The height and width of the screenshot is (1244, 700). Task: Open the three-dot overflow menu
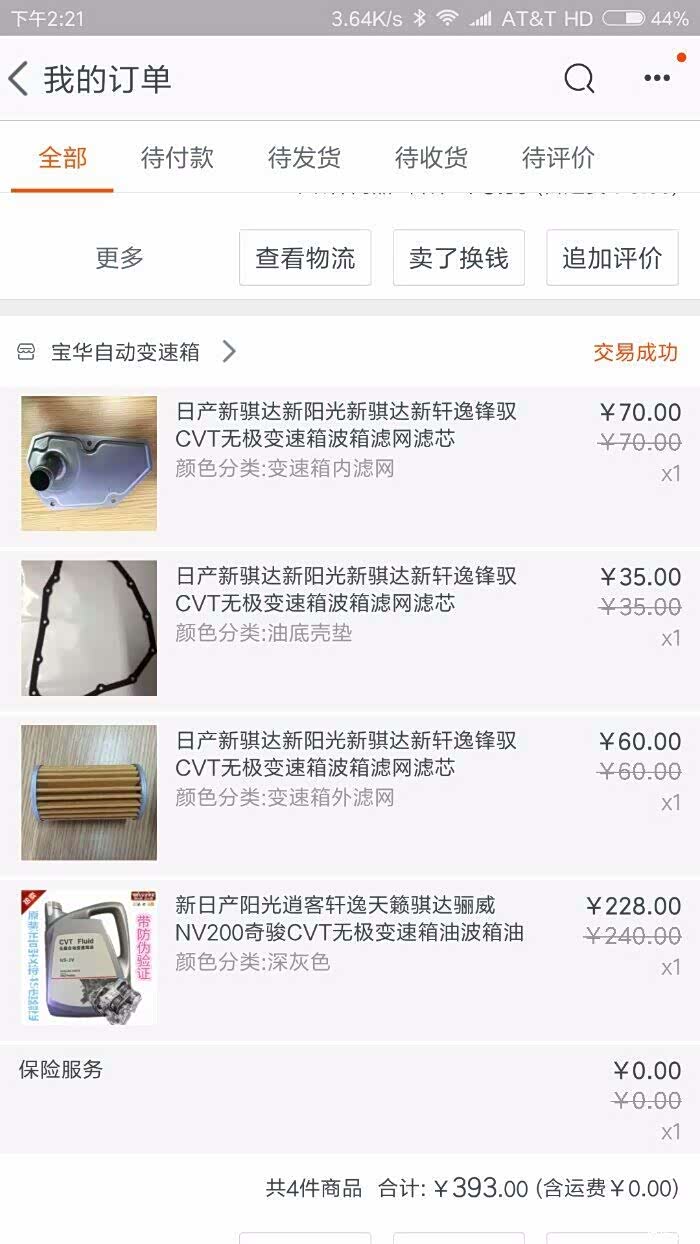[x=657, y=79]
